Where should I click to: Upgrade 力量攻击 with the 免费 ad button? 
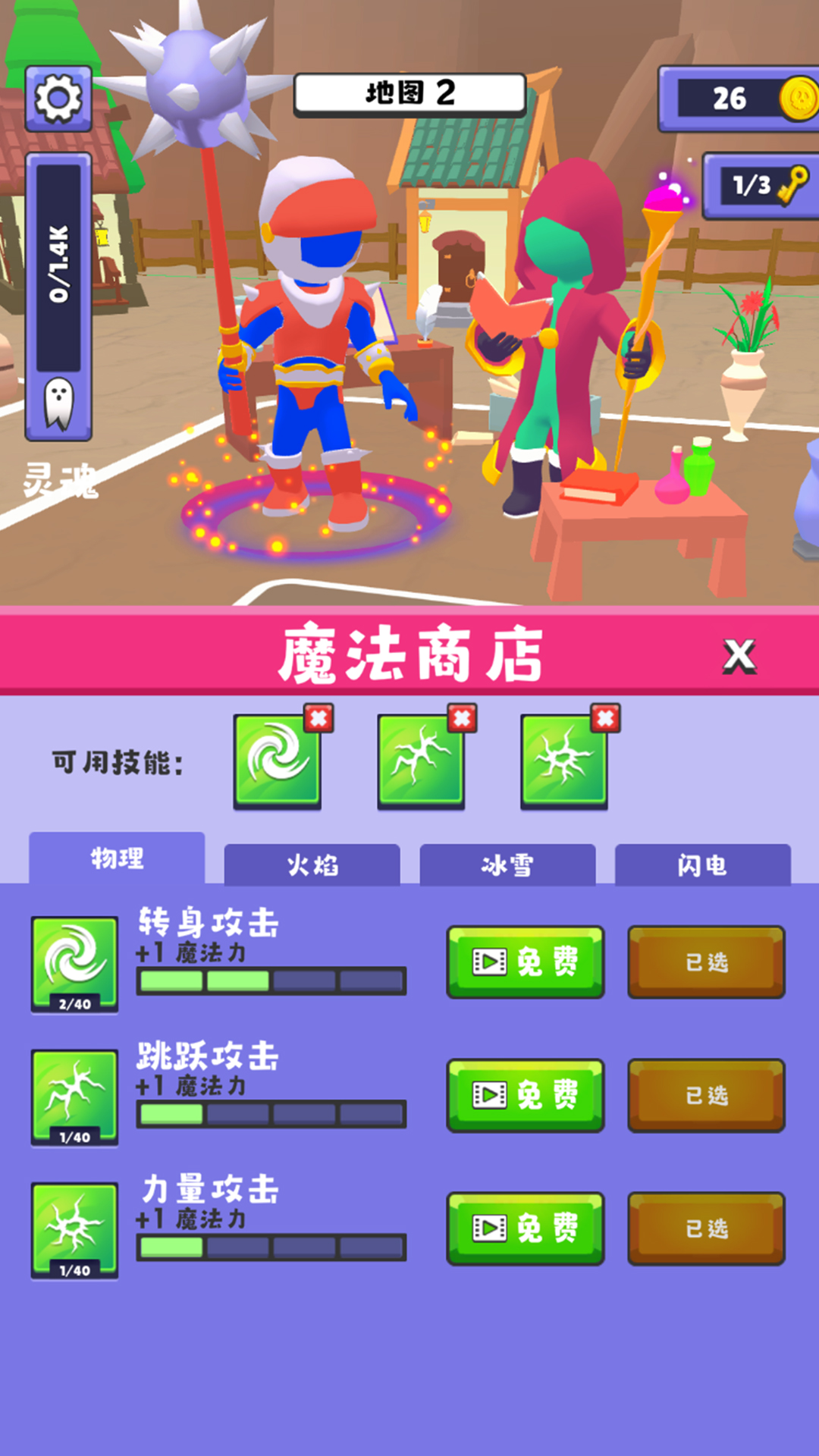[x=525, y=1228]
